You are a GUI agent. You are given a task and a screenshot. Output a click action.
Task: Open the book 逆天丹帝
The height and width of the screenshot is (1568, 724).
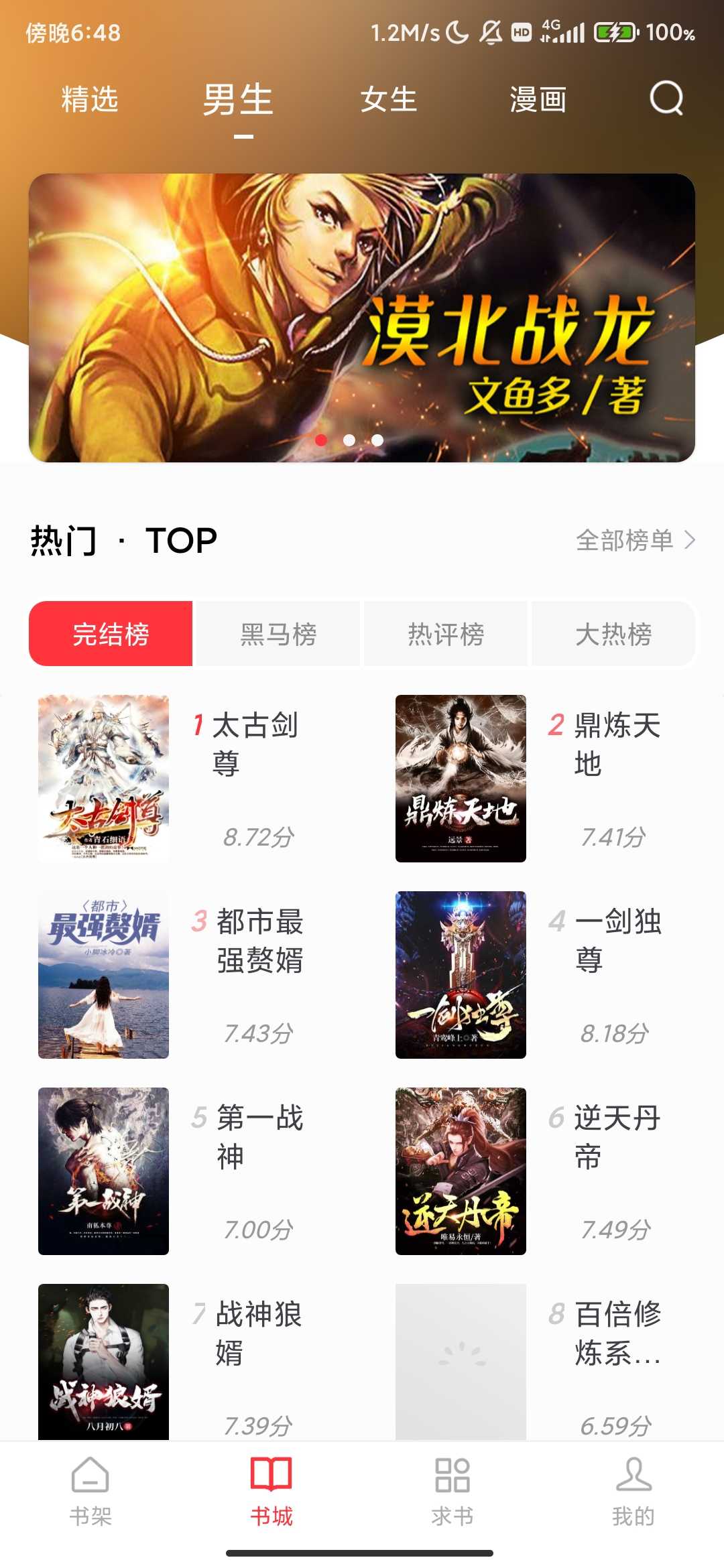461,1171
